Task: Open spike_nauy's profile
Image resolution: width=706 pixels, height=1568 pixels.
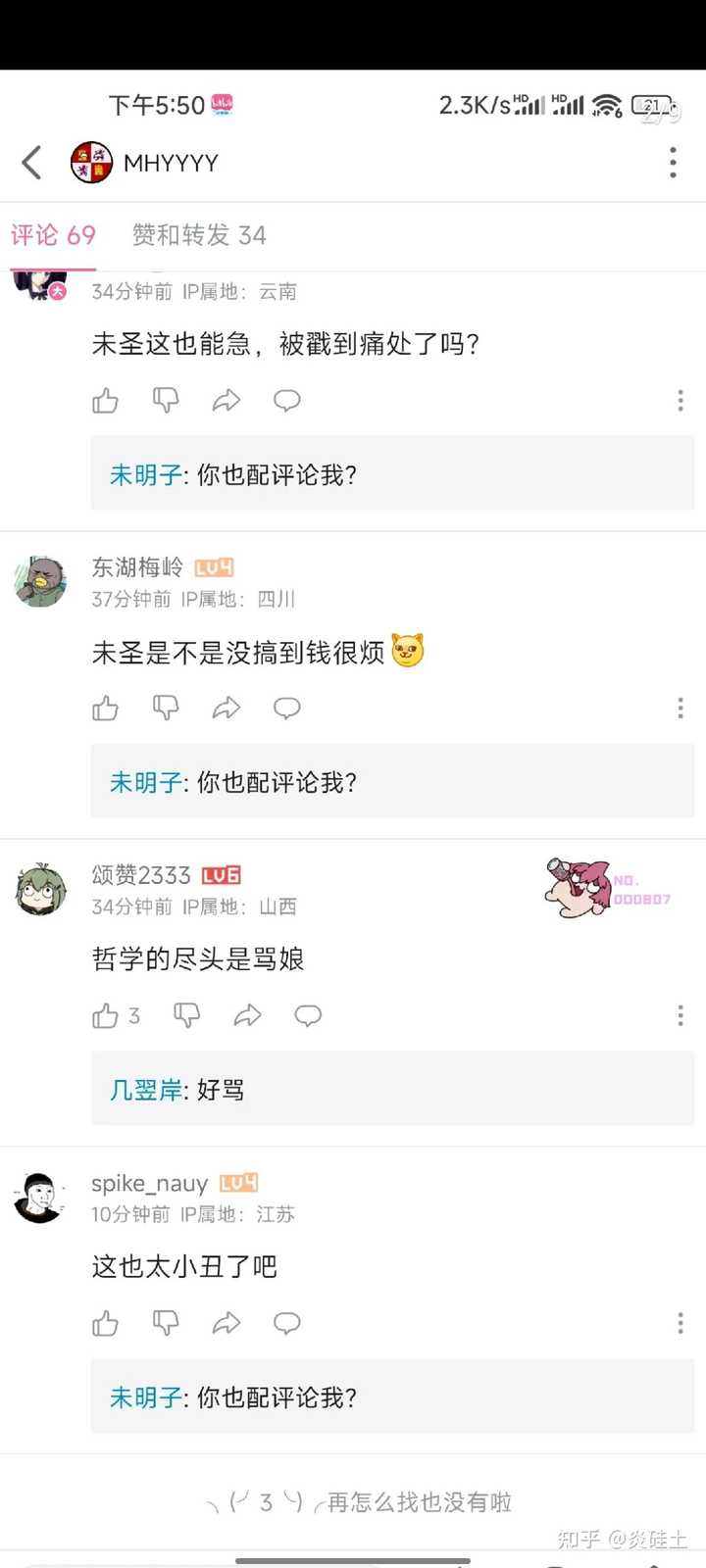Action: (x=40, y=1197)
